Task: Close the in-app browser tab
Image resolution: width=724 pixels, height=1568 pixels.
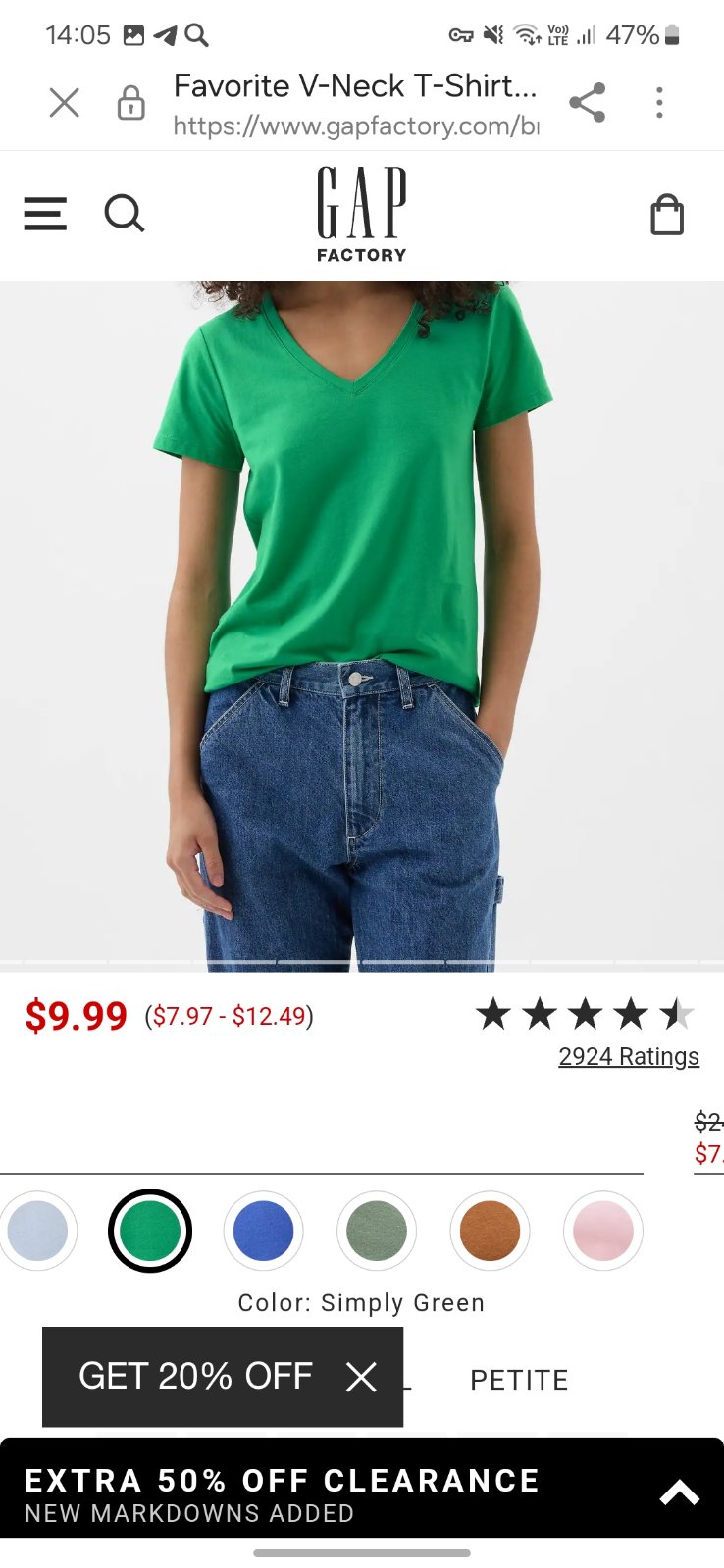Action: tap(64, 102)
